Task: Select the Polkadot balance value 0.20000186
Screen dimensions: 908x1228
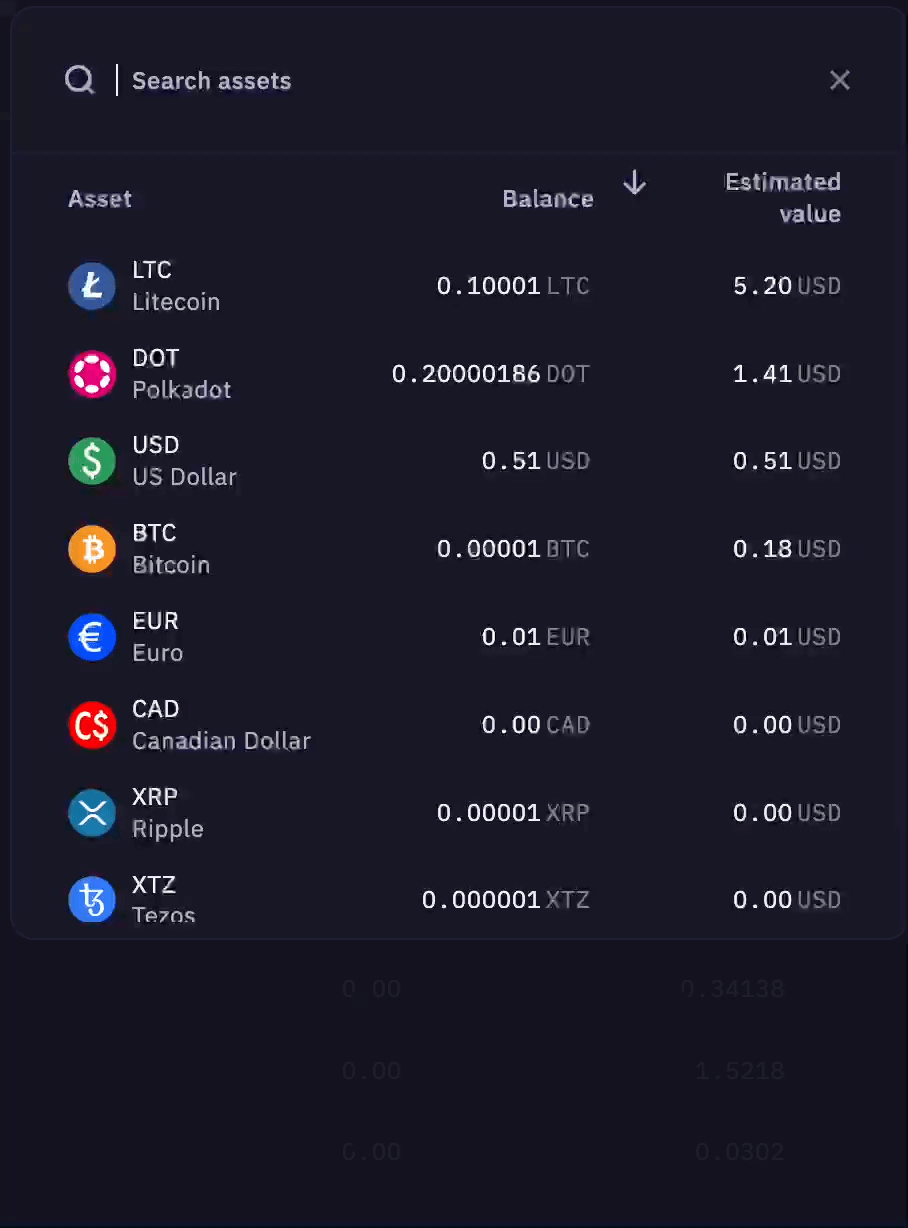Action: click(x=465, y=374)
